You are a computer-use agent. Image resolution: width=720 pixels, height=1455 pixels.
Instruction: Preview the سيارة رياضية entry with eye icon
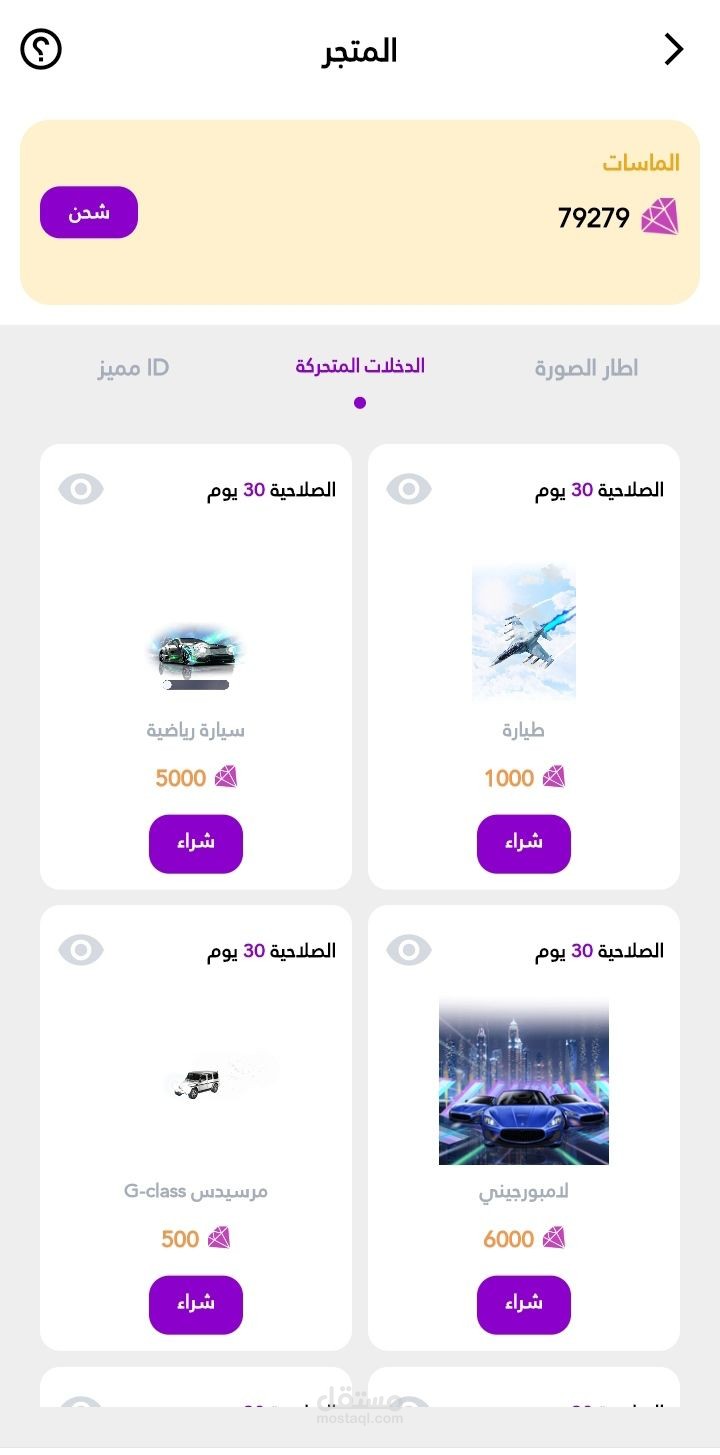click(x=81, y=489)
